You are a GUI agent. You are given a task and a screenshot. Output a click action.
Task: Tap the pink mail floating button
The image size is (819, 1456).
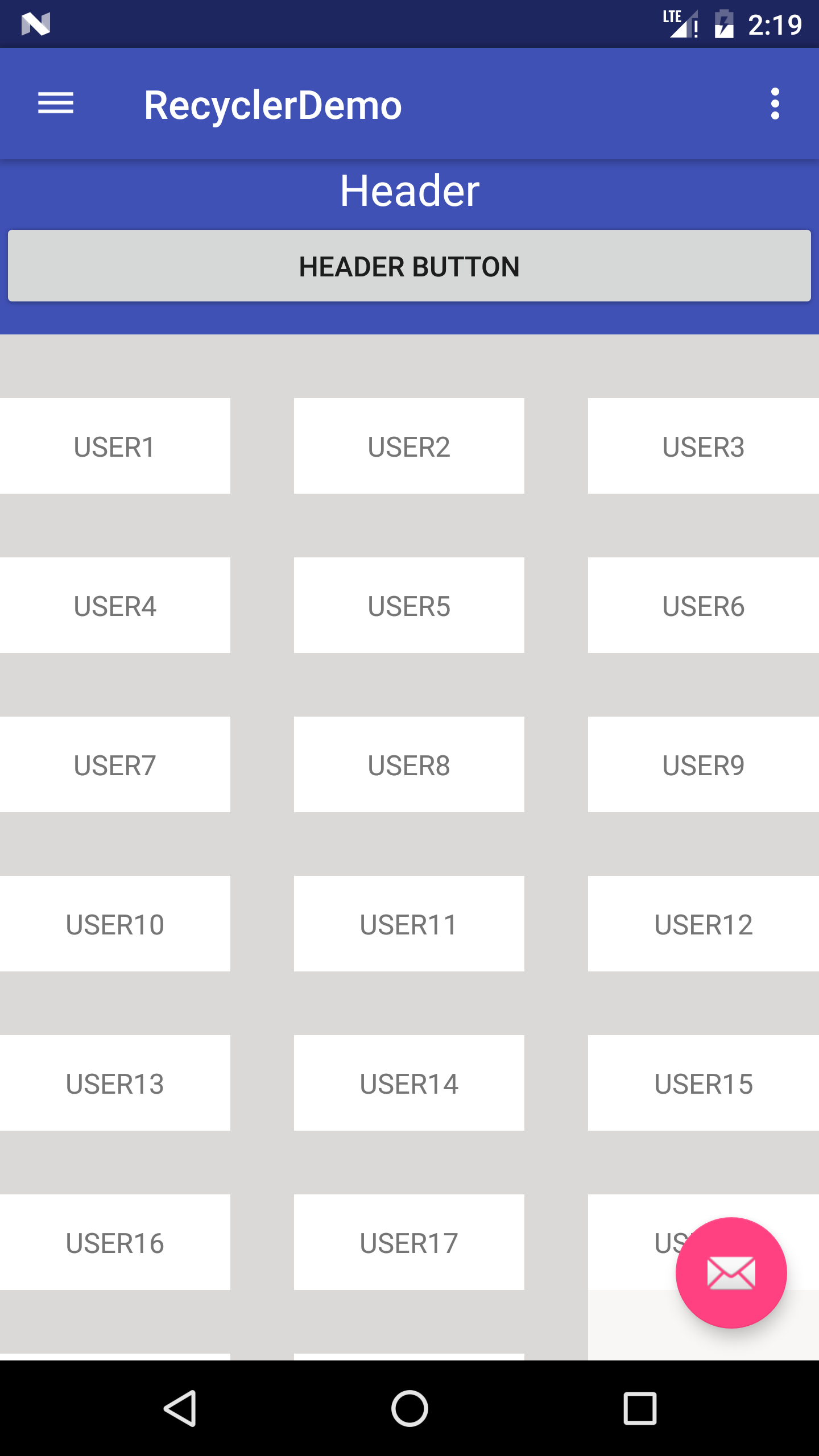(731, 1272)
